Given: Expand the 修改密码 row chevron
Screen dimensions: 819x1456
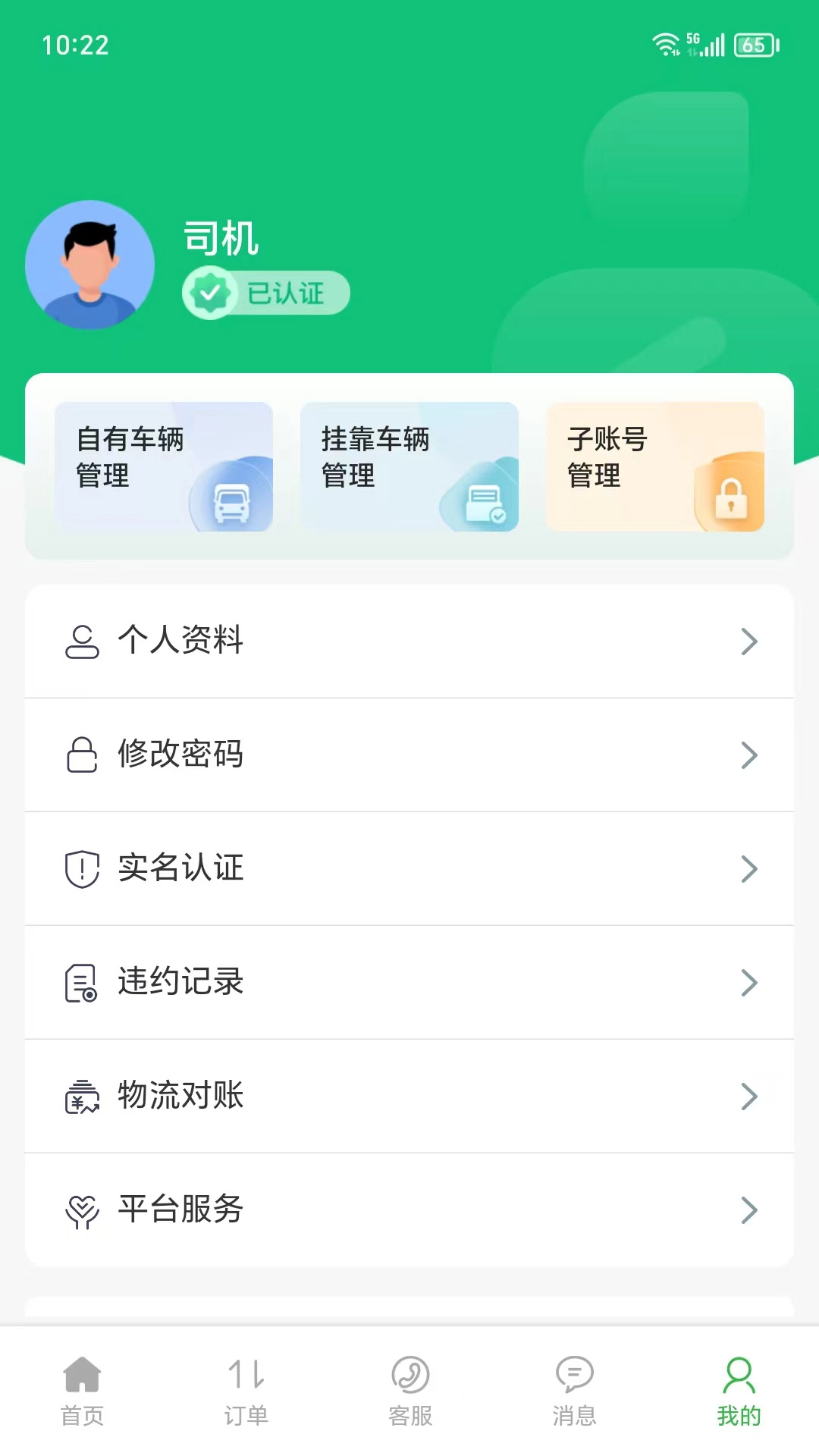Looking at the screenshot, I should point(751,755).
